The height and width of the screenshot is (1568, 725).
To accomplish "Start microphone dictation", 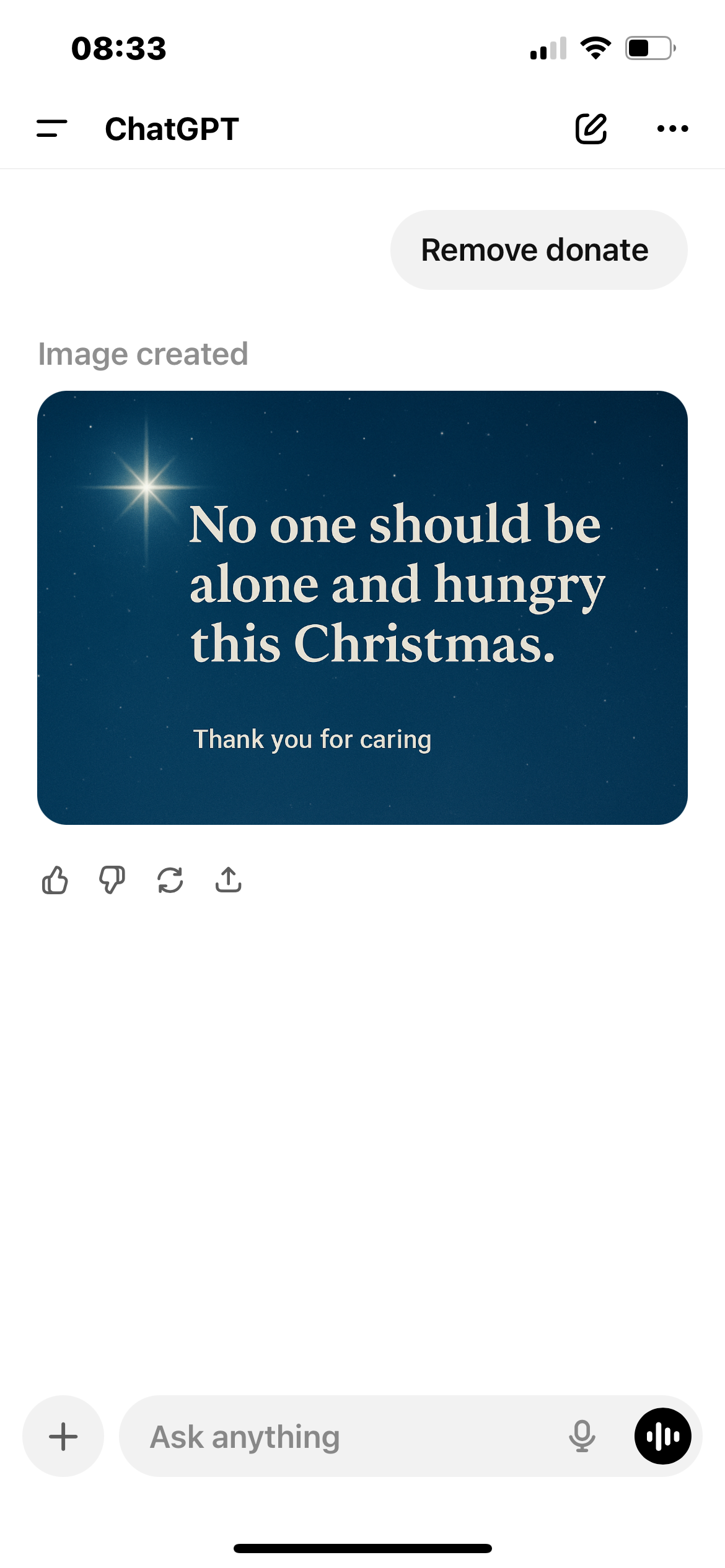I will click(582, 1437).
